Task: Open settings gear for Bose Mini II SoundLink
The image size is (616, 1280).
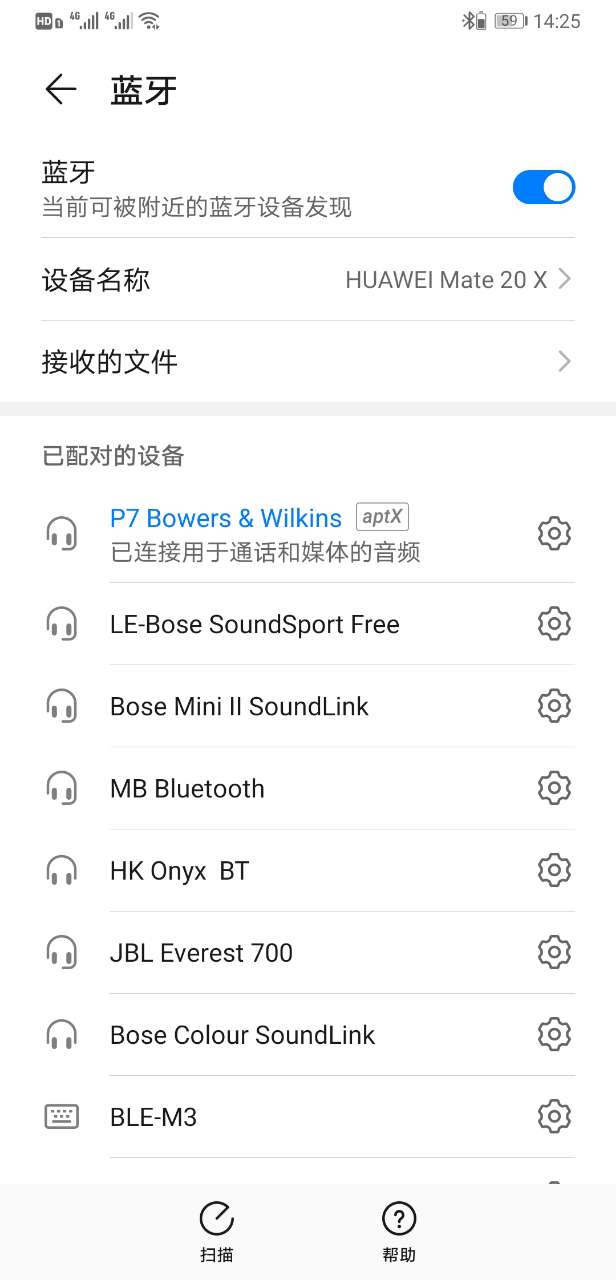Action: [x=554, y=706]
